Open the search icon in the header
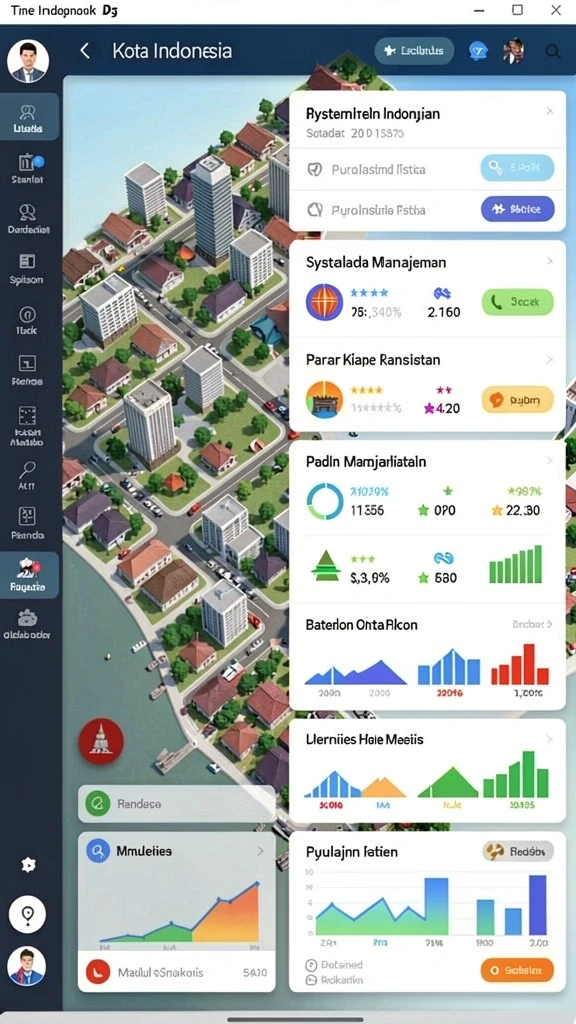Image resolution: width=576 pixels, height=1024 pixels. (x=552, y=52)
